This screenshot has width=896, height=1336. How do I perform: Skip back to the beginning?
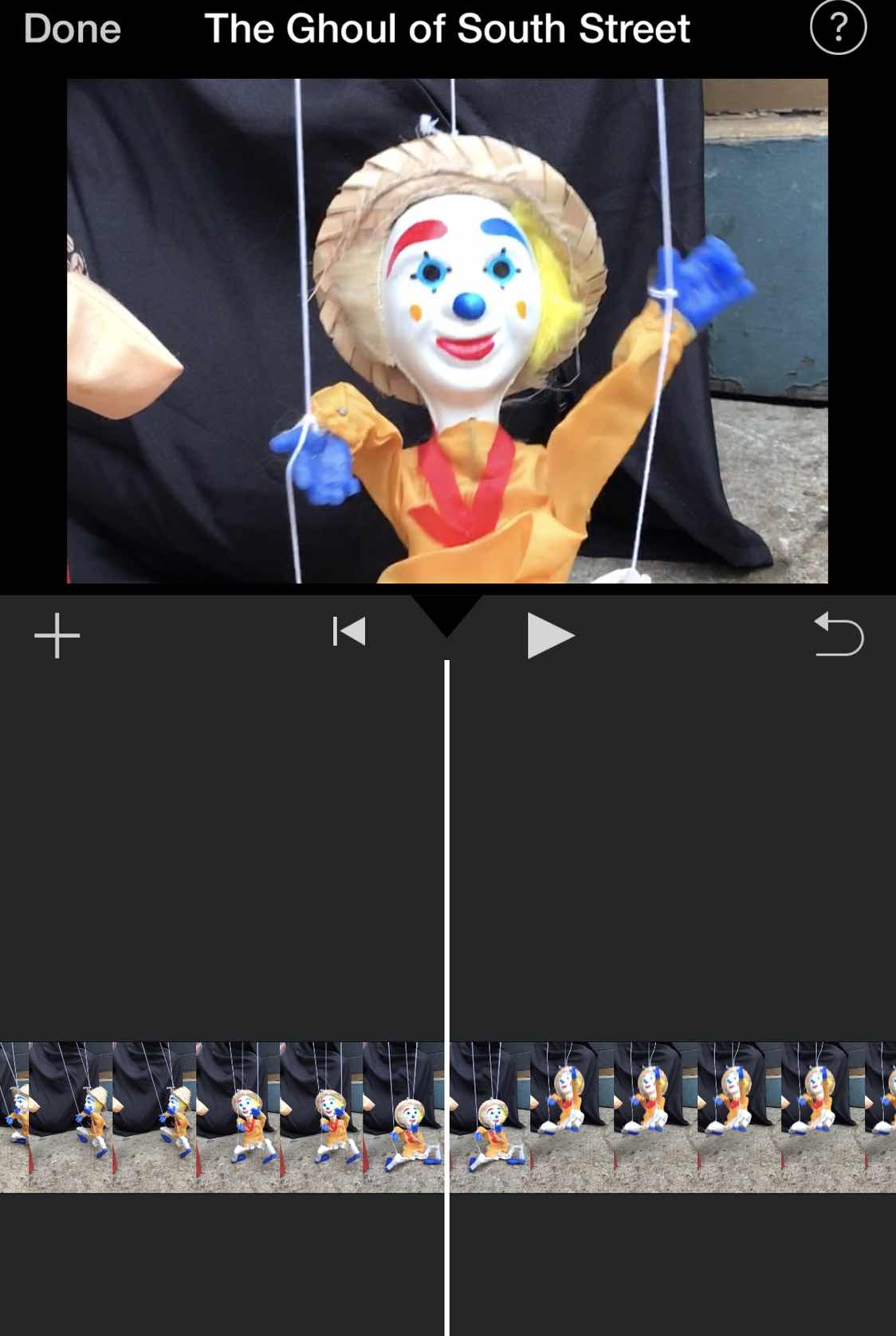pyautogui.click(x=349, y=632)
